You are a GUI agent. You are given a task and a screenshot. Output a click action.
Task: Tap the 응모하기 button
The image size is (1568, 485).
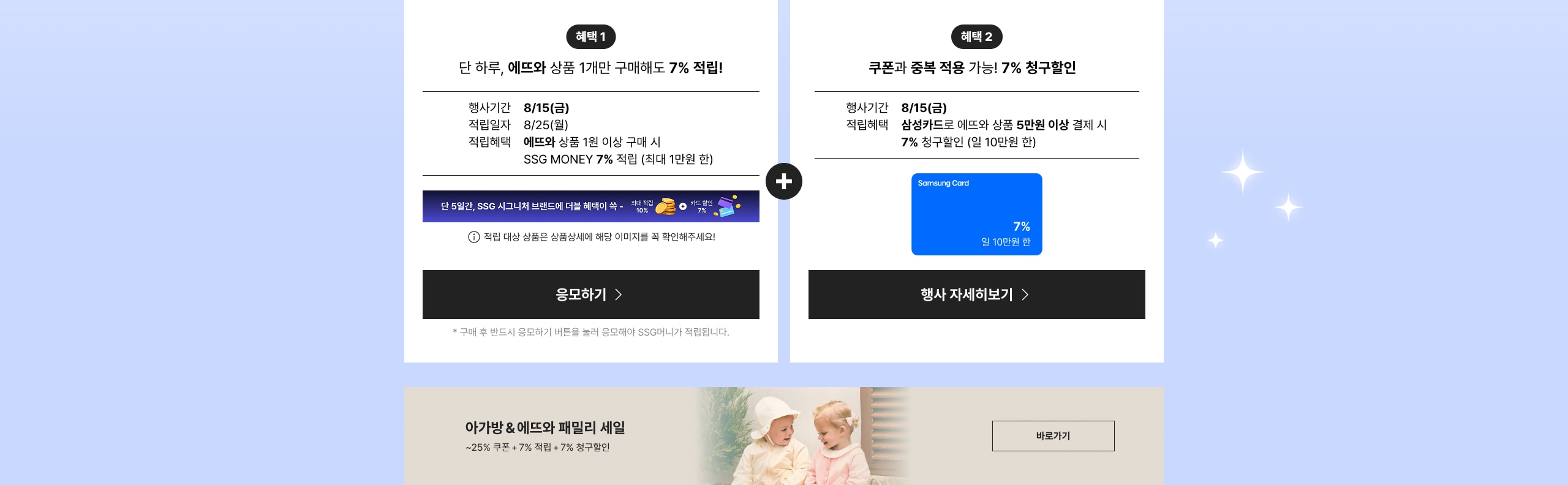coord(590,295)
